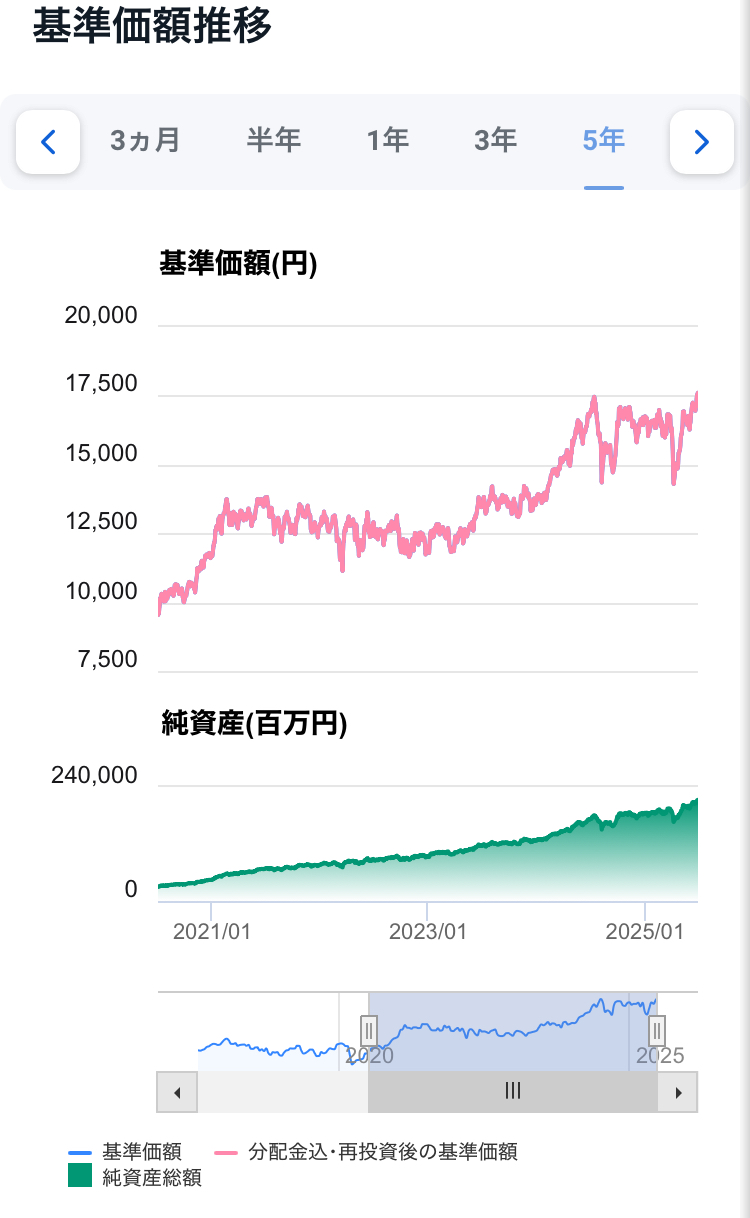Tap the scrollbar thumb under the mini chart
Viewport: 750px width, 1218px height.
click(513, 1092)
